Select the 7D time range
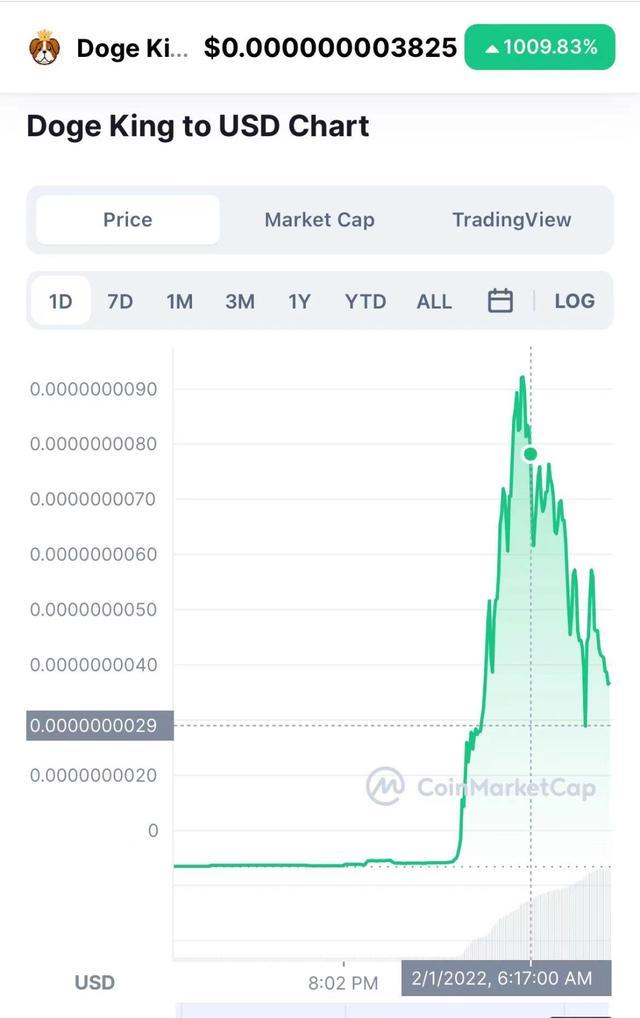Image resolution: width=640 pixels, height=1018 pixels. (120, 301)
